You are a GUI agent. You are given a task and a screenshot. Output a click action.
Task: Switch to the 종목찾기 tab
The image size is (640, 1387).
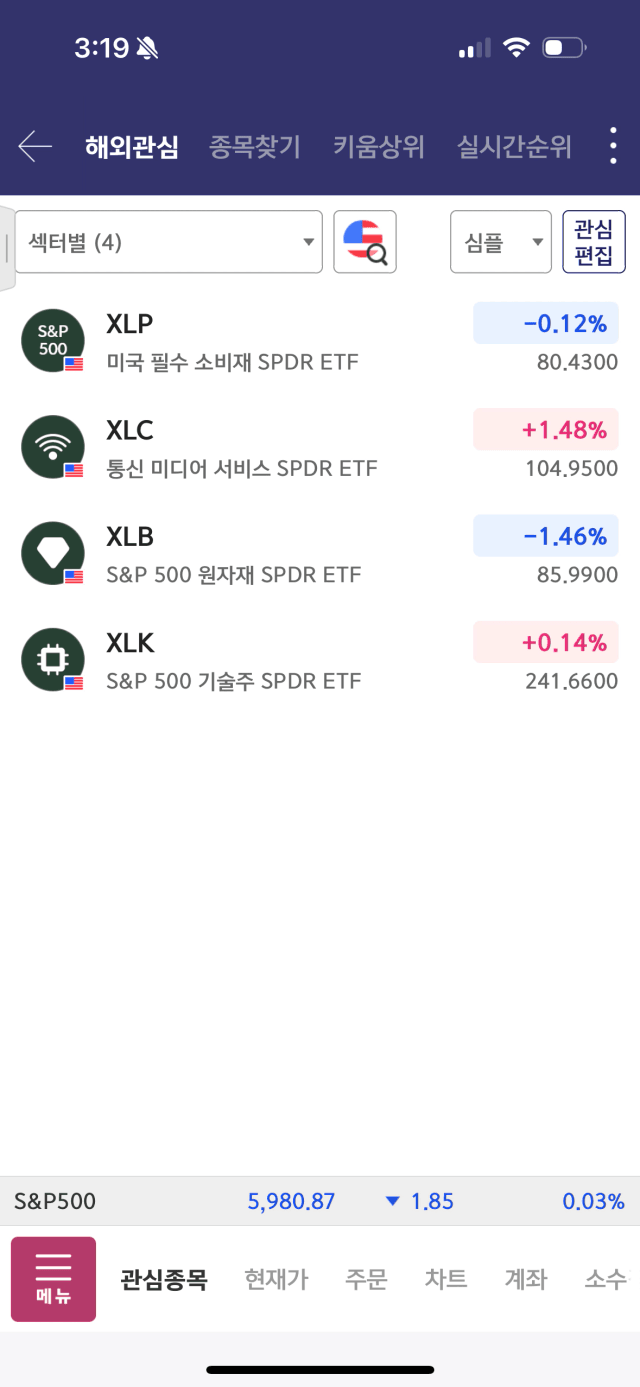pos(254,147)
